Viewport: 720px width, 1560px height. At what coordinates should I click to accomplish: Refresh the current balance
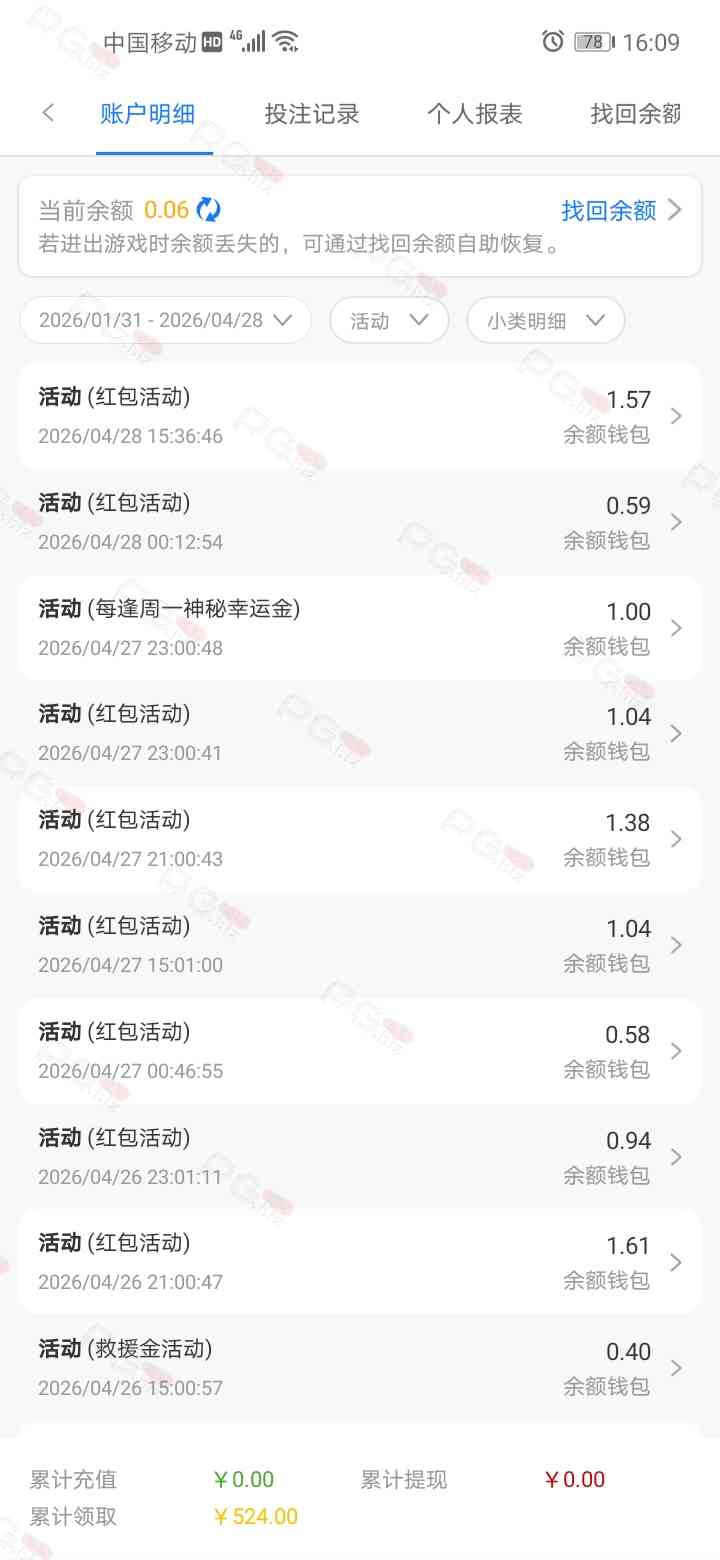click(x=208, y=210)
